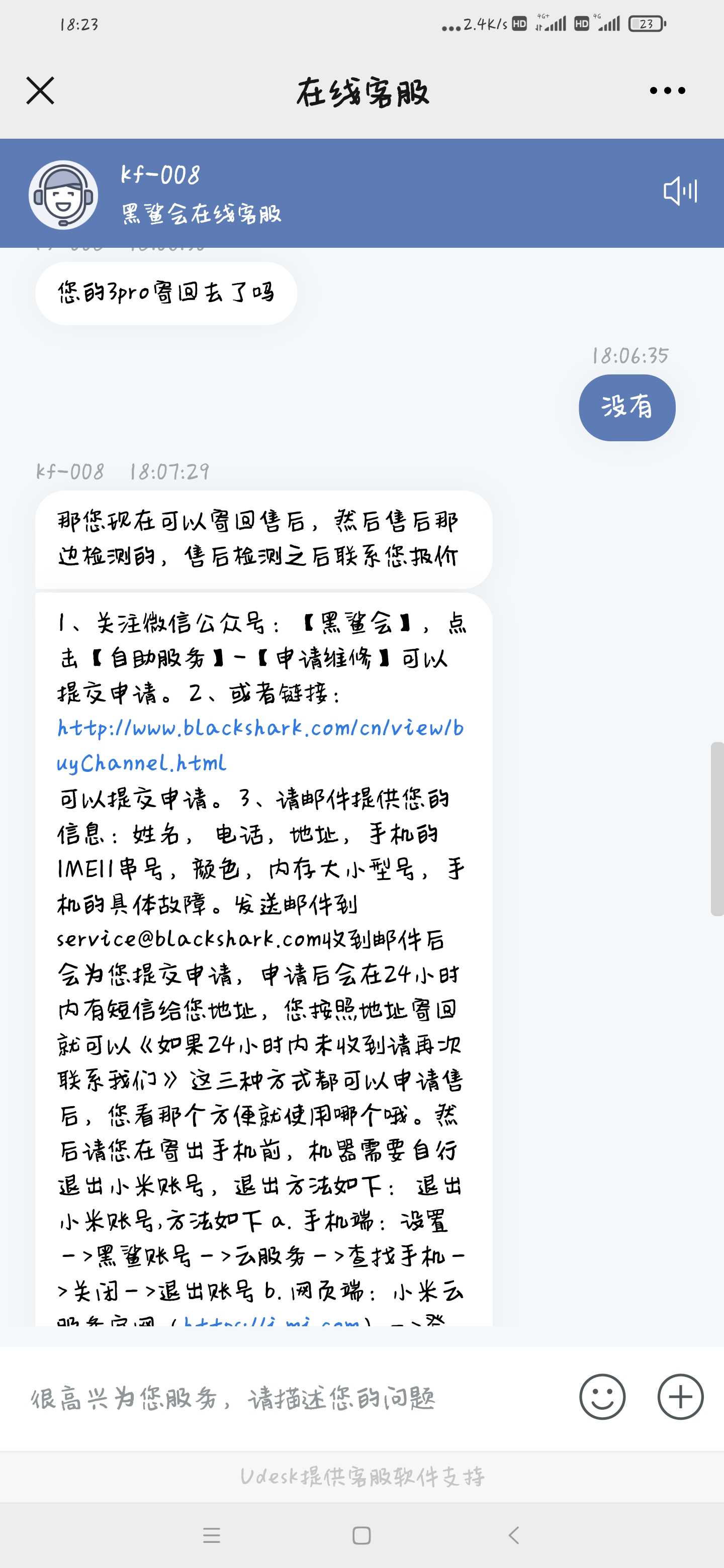The height and width of the screenshot is (1568, 724).
Task: Go to the system home screen
Action: (361, 1535)
